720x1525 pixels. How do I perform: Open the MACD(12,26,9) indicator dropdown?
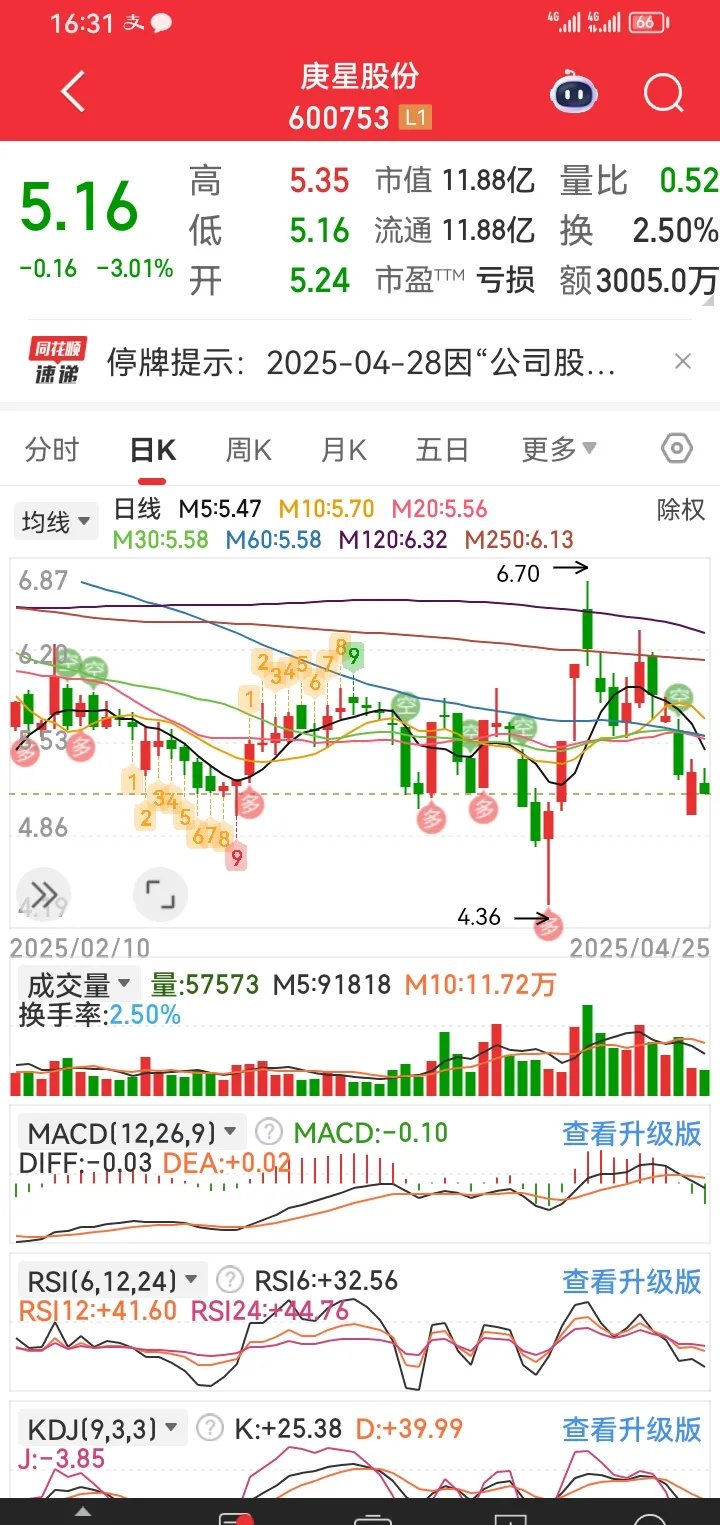pyautogui.click(x=132, y=1133)
